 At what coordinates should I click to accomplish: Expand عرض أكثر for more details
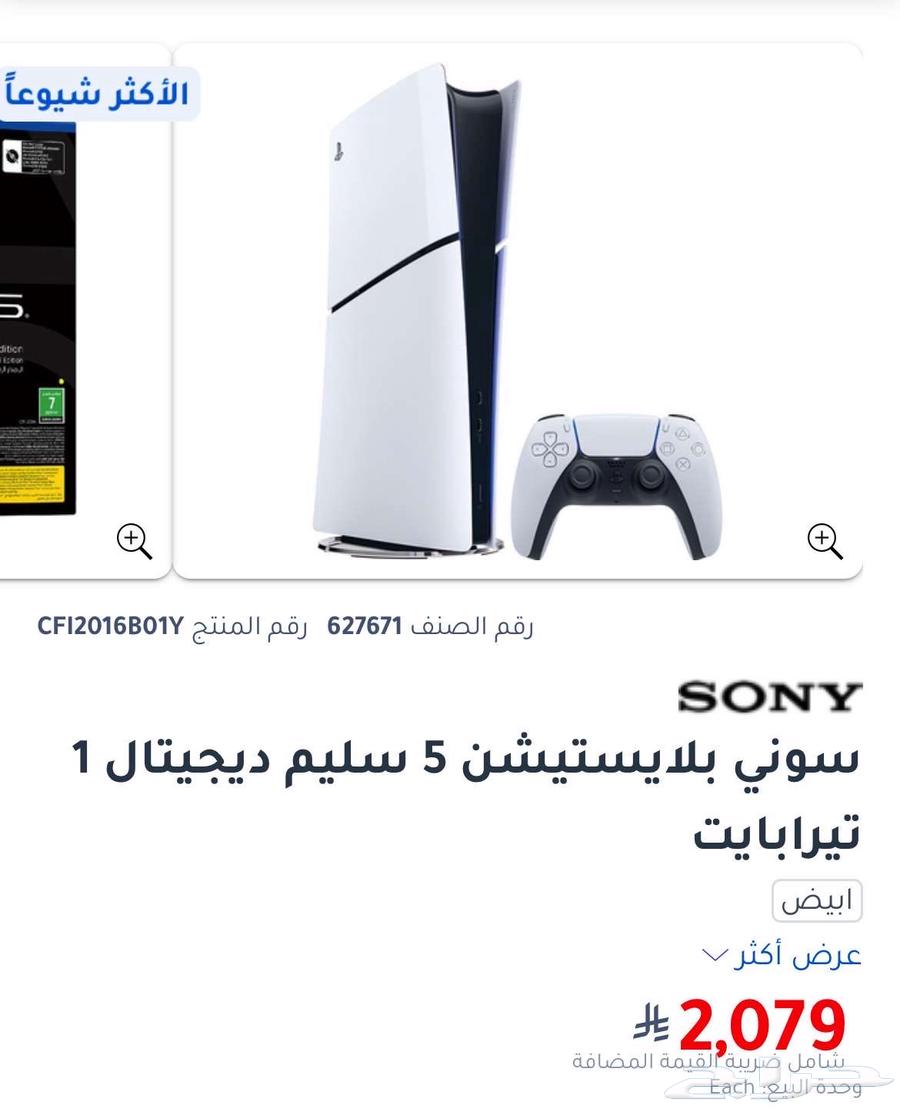pos(782,955)
